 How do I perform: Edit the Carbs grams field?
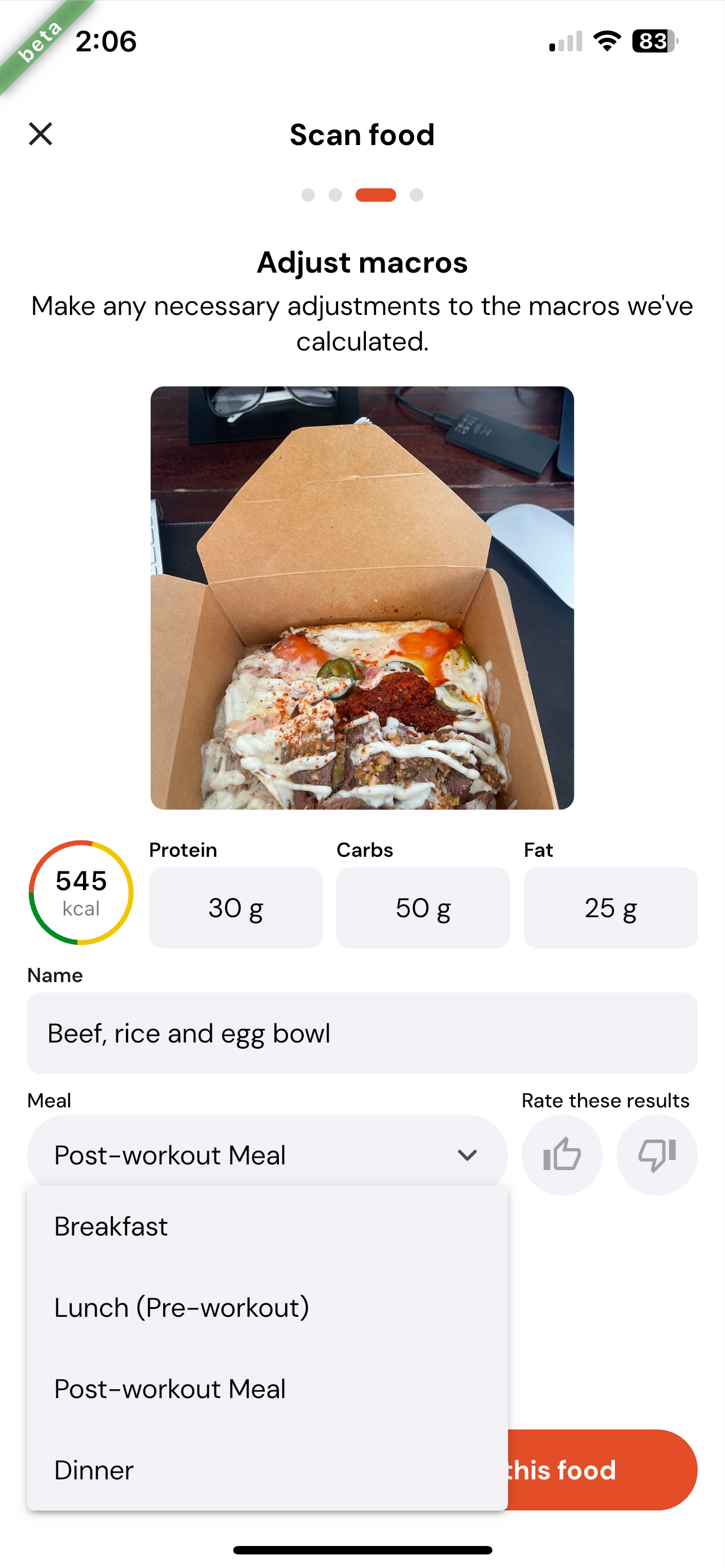(423, 908)
